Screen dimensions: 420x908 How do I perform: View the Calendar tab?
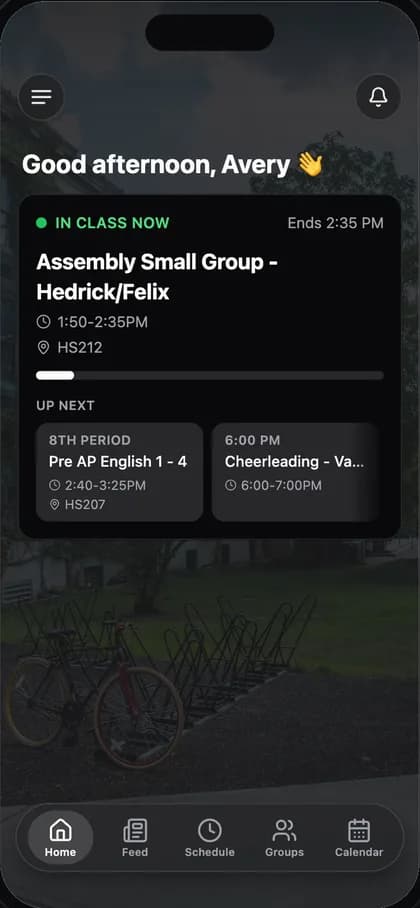tap(359, 837)
